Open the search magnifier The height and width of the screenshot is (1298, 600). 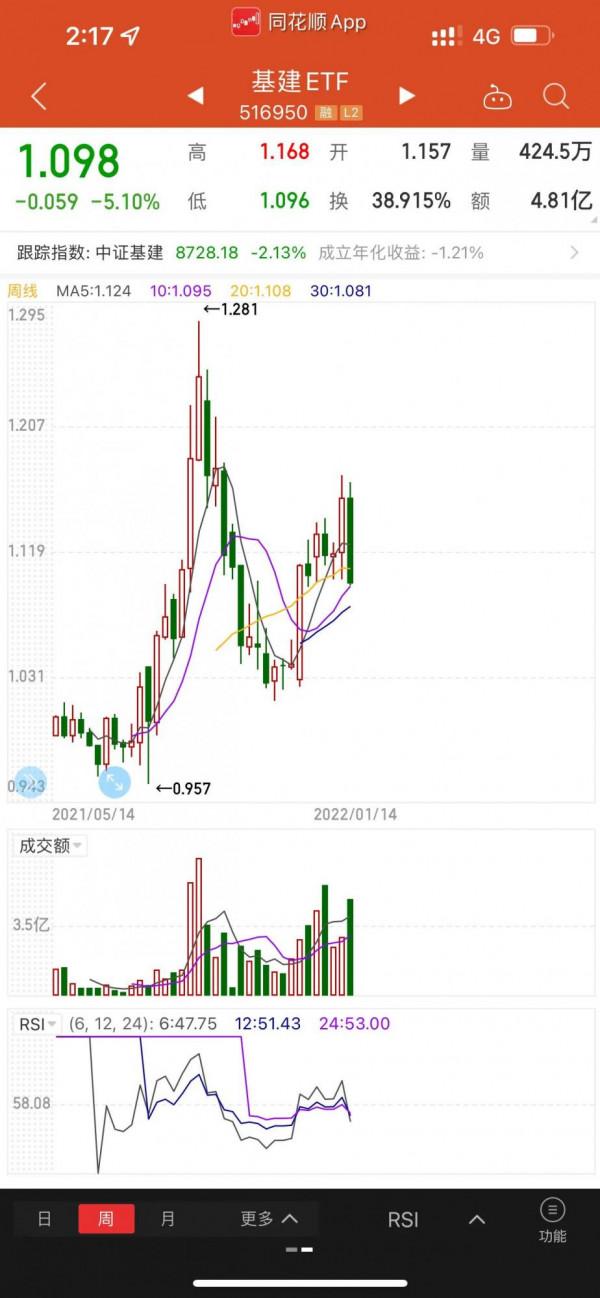[x=555, y=96]
